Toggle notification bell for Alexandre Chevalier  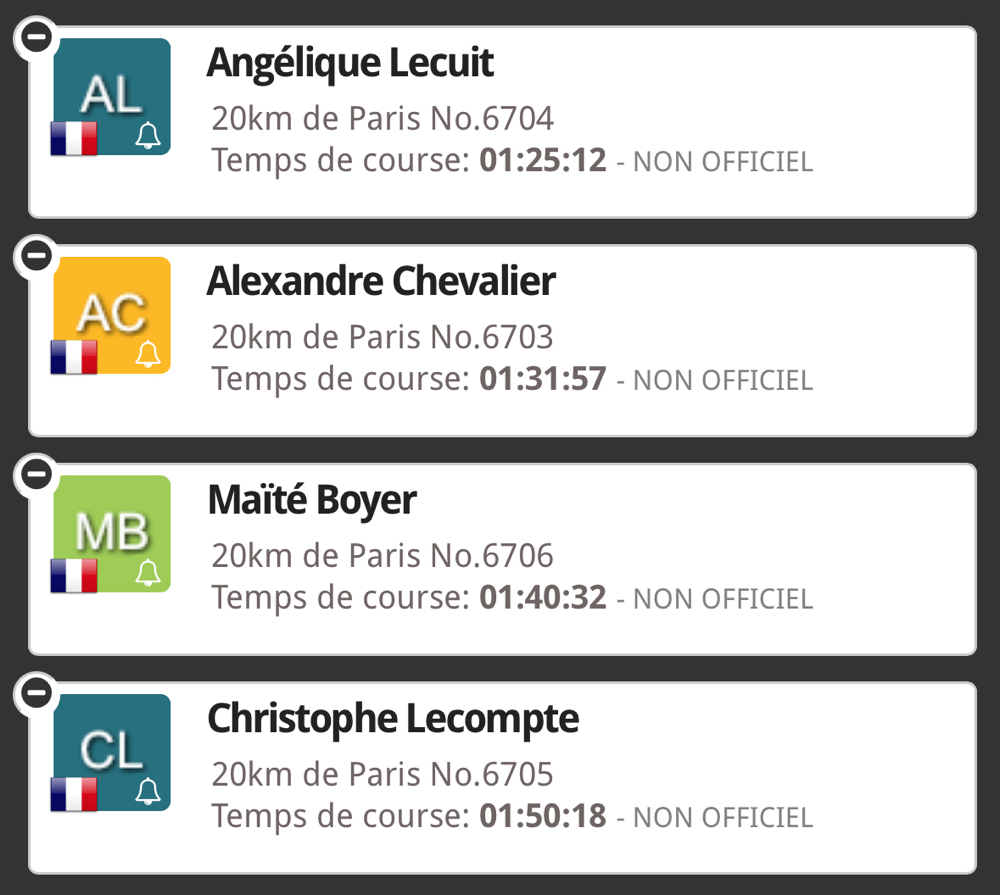click(x=148, y=353)
